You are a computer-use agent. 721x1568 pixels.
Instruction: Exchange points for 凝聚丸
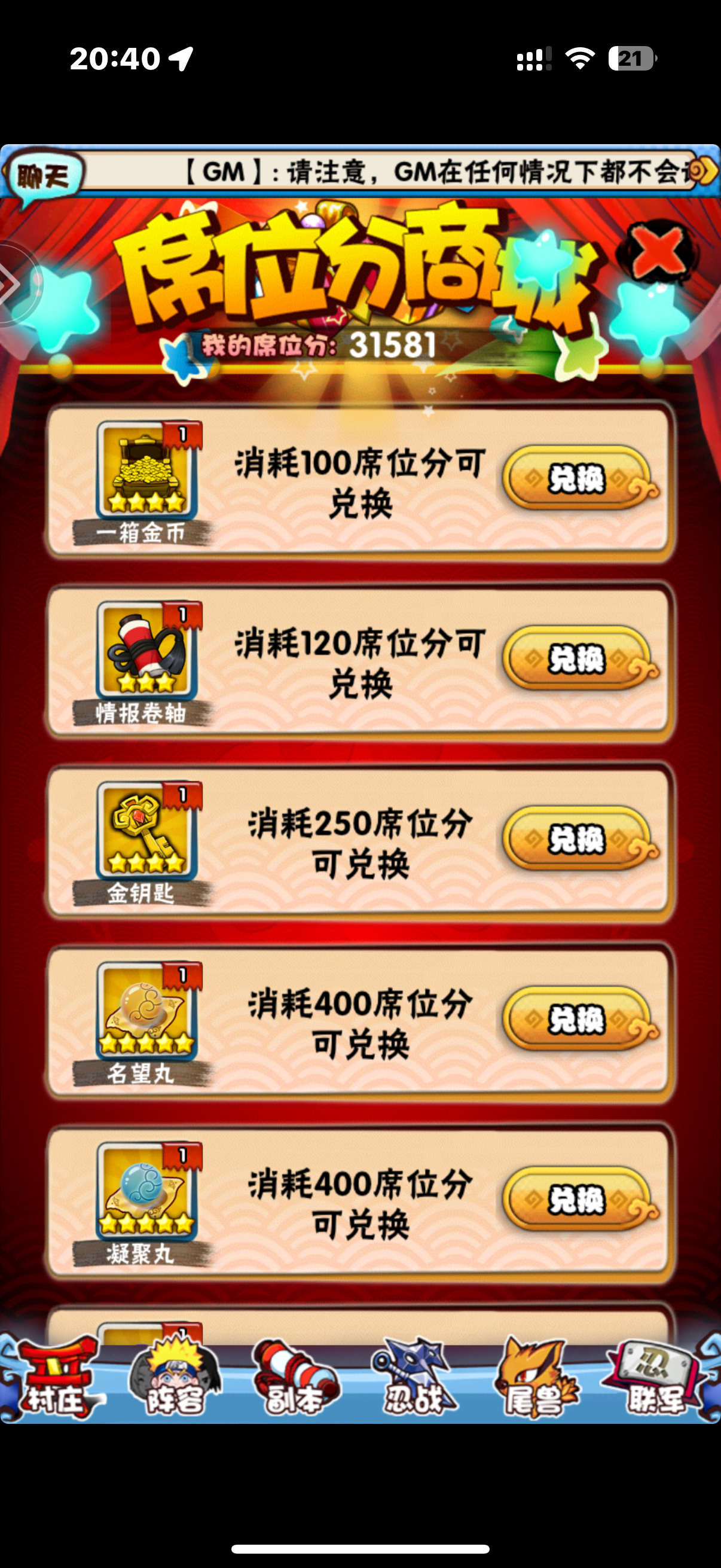[578, 1200]
